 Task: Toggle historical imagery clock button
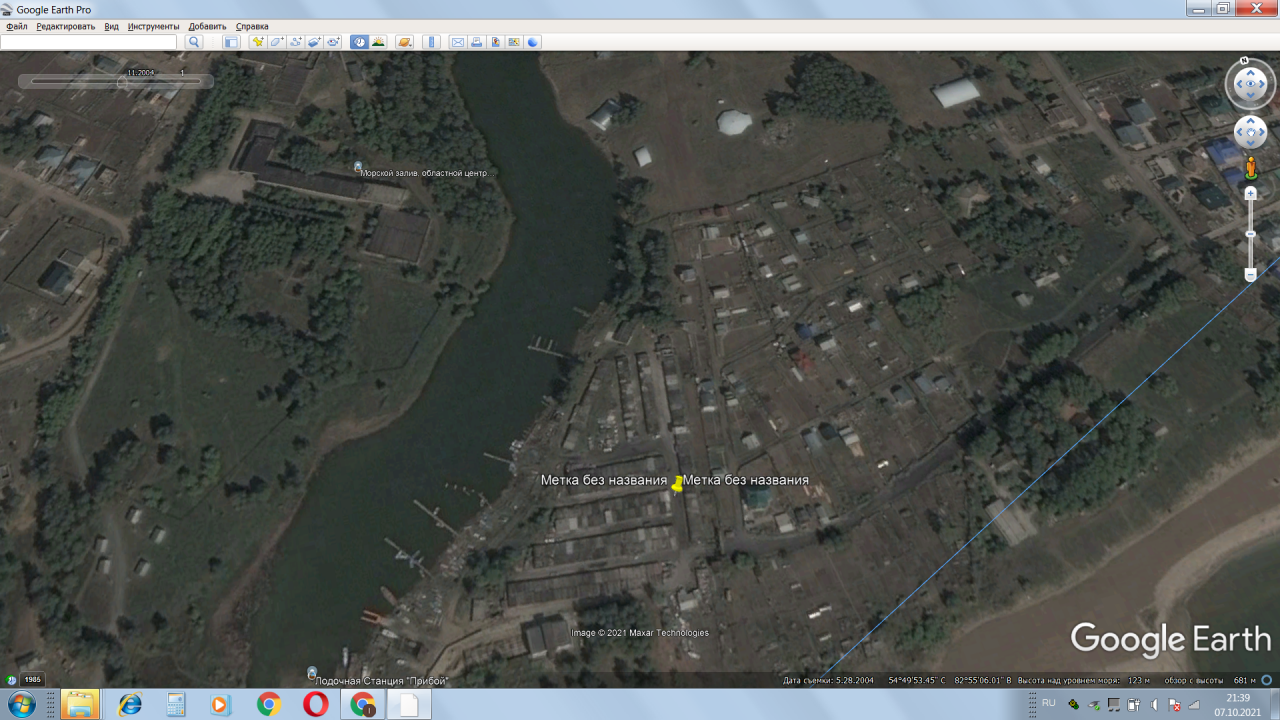359,42
